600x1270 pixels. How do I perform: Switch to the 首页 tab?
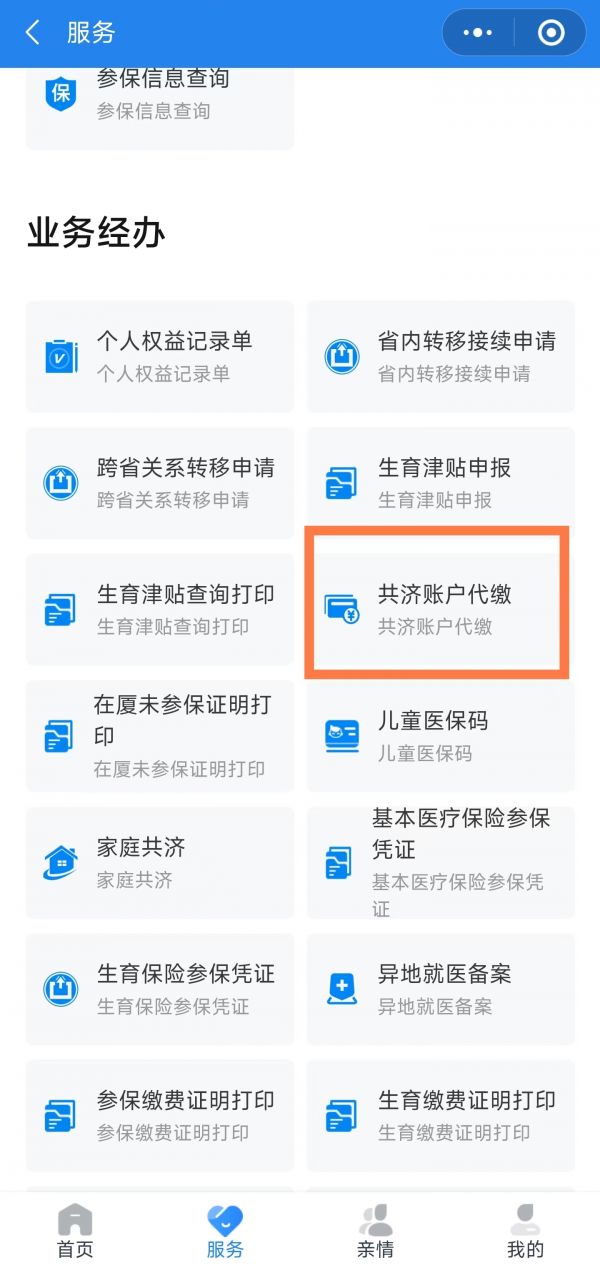tap(75, 1231)
